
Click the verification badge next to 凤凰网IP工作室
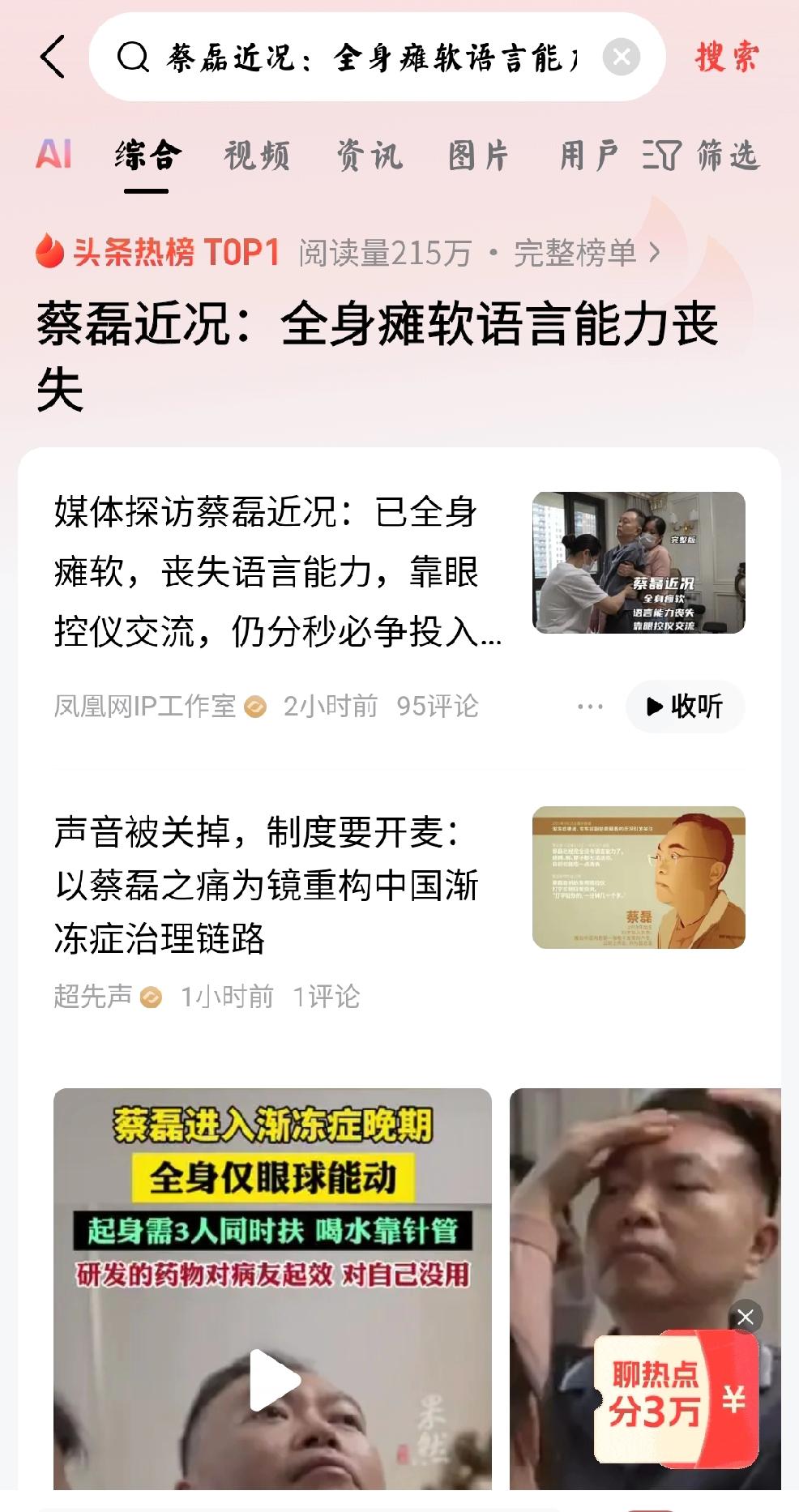tap(254, 706)
